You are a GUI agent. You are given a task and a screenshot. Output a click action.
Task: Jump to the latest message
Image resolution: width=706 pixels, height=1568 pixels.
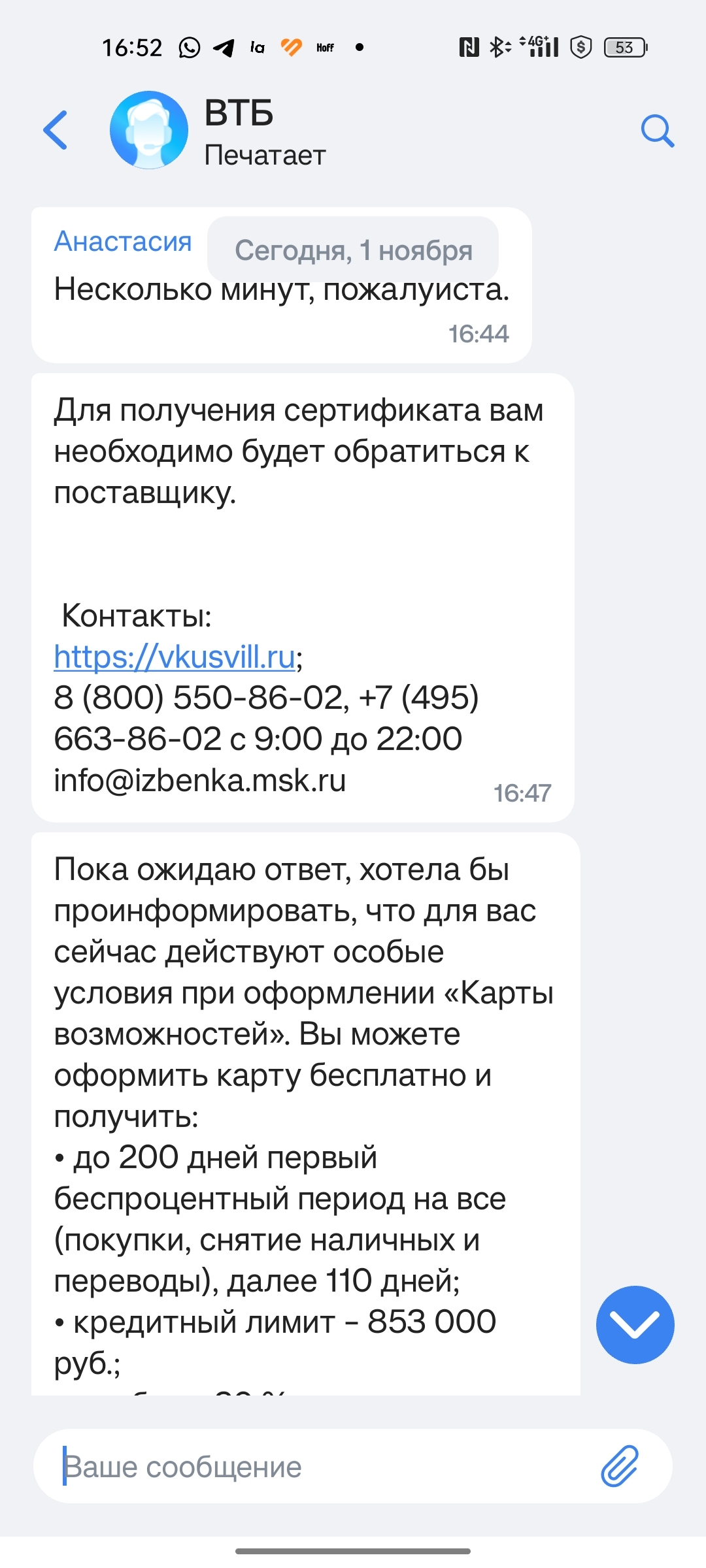coord(635,1324)
